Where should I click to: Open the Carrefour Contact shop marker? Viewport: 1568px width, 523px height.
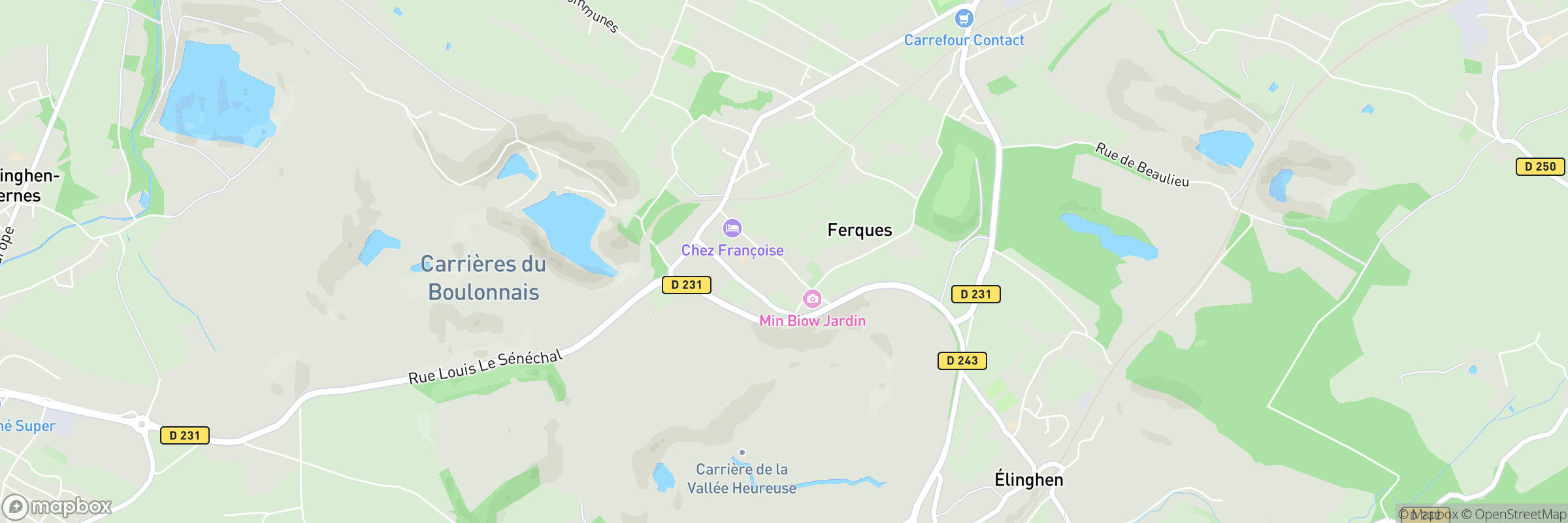(x=964, y=19)
